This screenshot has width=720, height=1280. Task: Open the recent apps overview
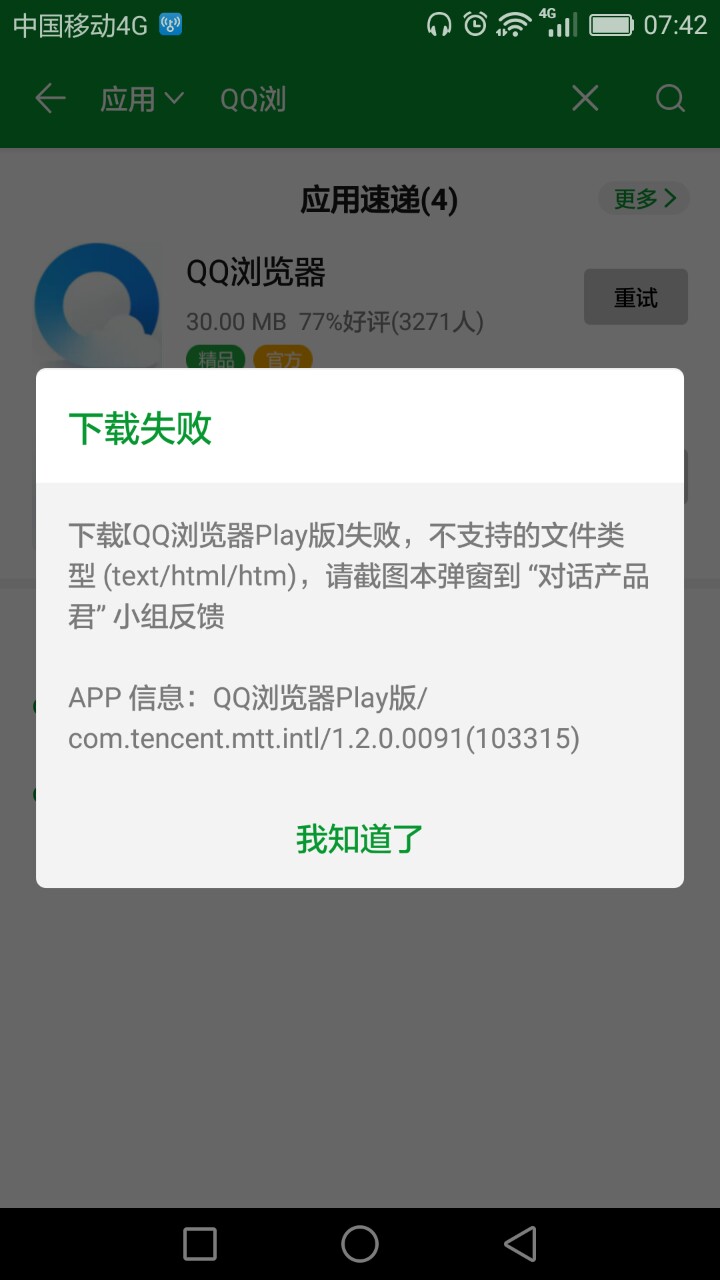pyautogui.click(x=200, y=1244)
